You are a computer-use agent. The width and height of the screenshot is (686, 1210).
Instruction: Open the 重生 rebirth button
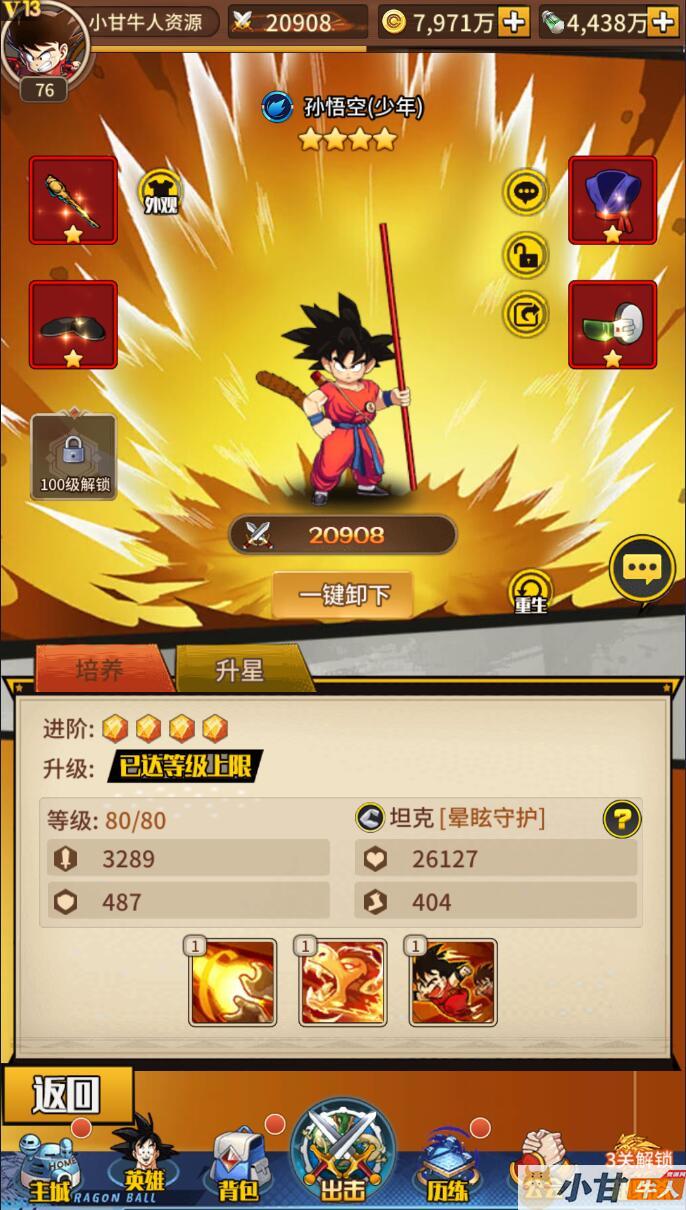530,591
